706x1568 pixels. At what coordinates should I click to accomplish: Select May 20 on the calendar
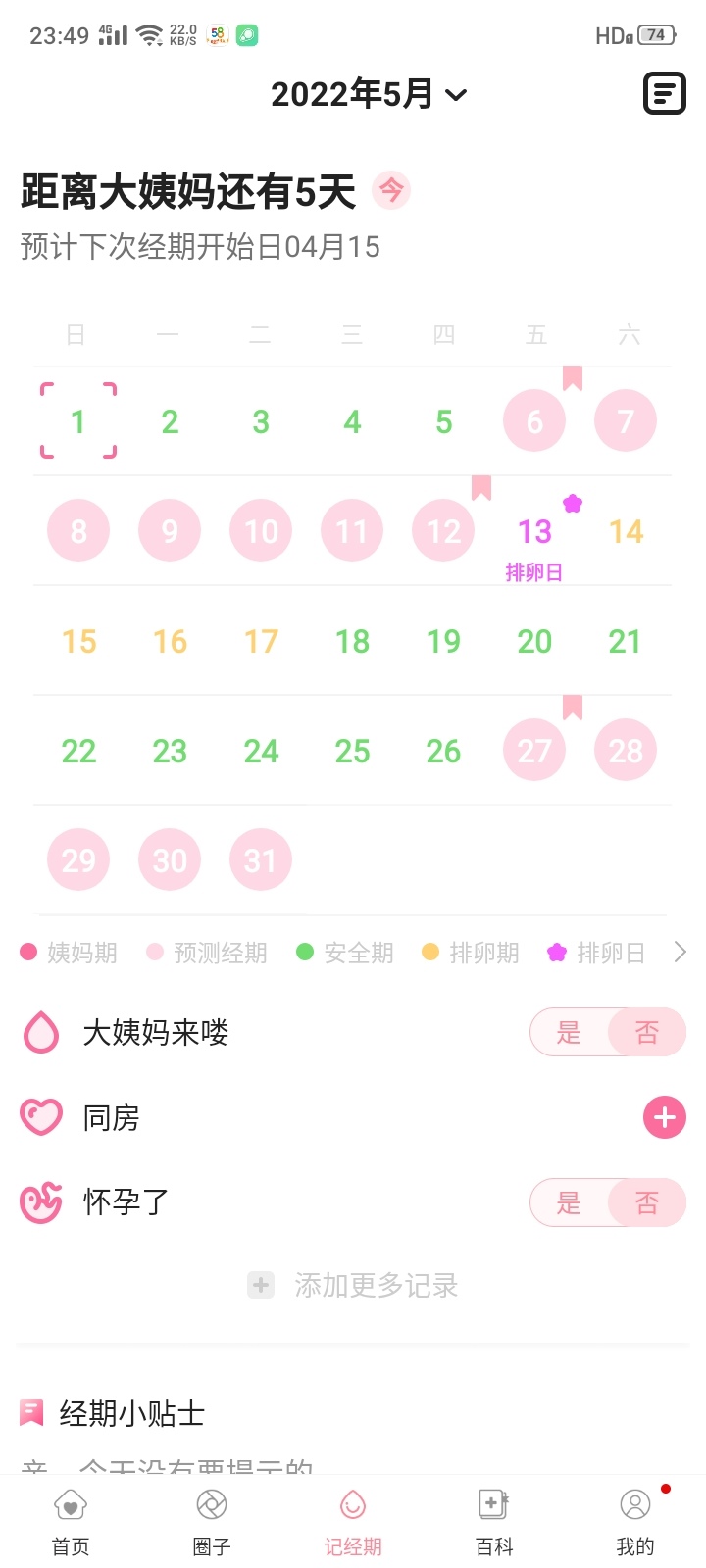[534, 642]
